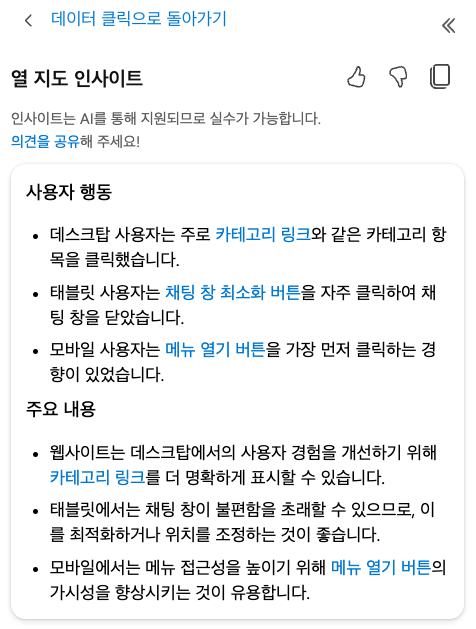
Task: Give thumbs up to heatmap insights
Action: click(356, 77)
